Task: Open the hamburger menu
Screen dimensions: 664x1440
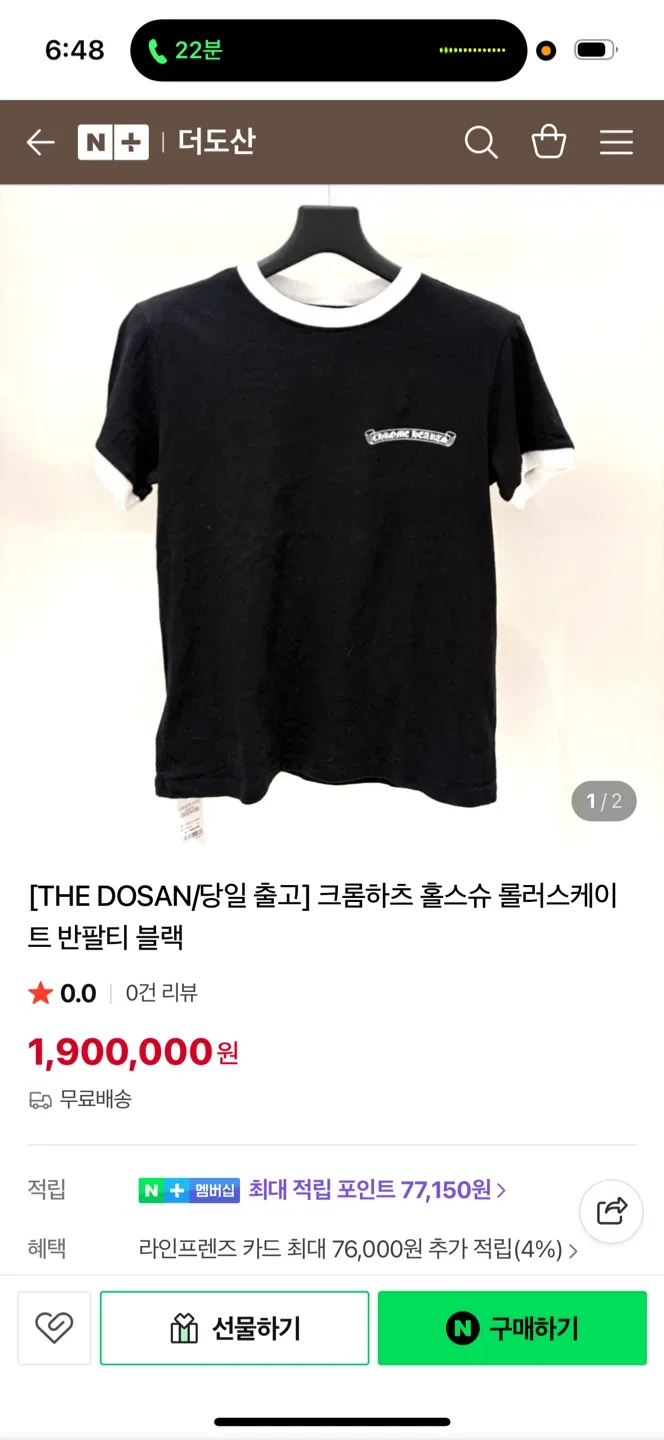Action: pos(616,143)
